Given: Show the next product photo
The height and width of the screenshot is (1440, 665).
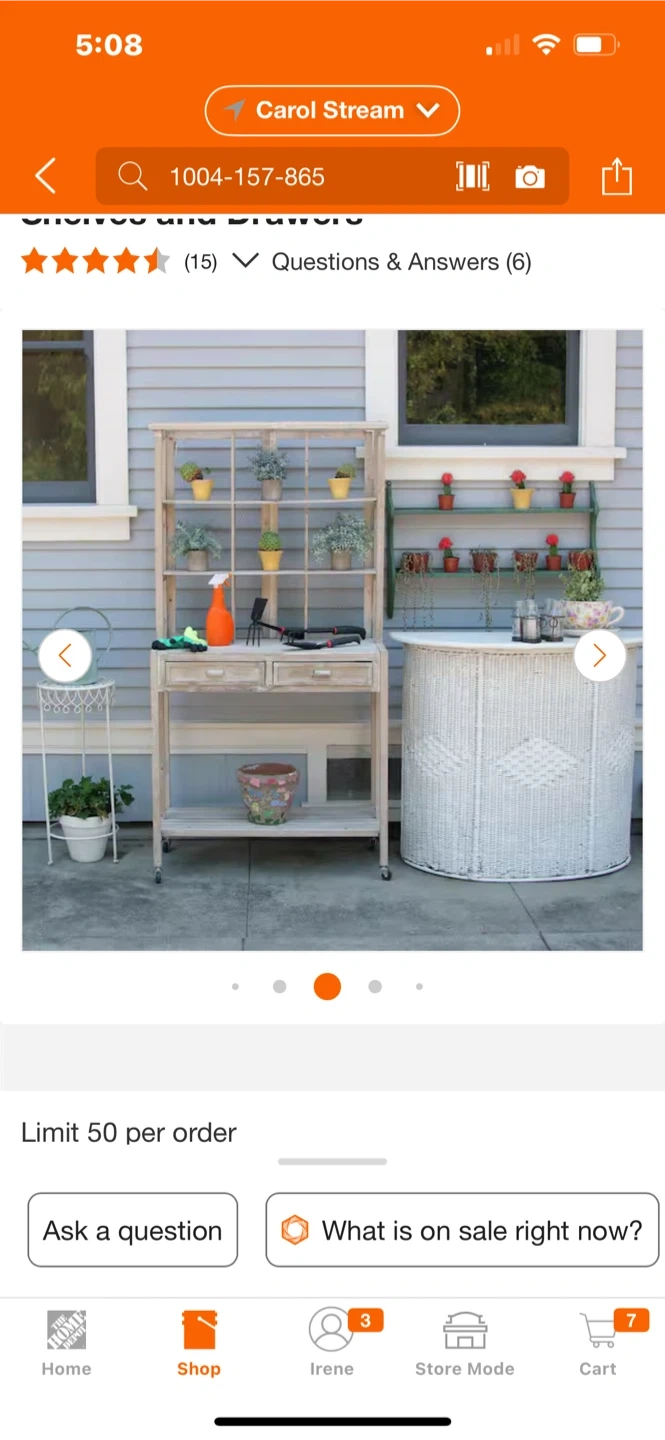Looking at the screenshot, I should point(600,656).
